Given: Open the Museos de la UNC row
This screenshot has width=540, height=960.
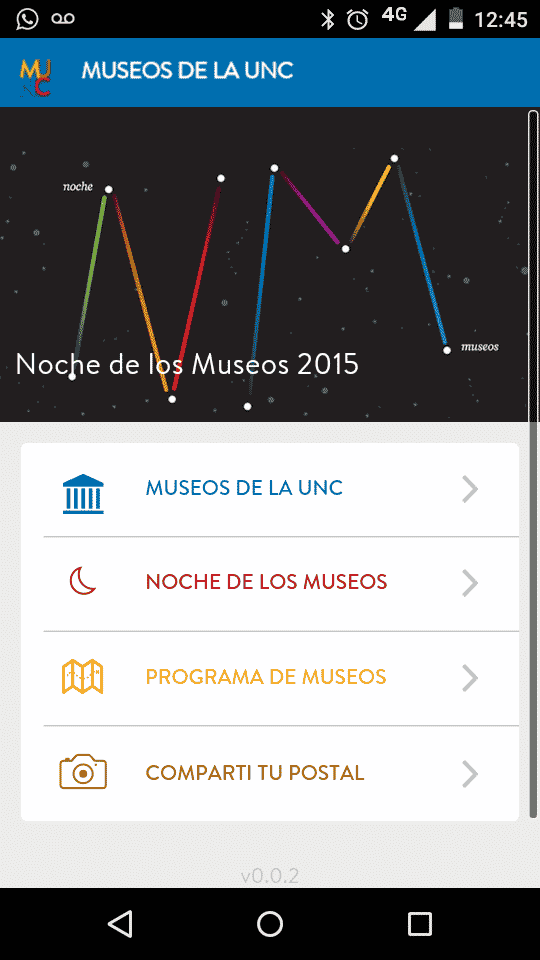Looking at the screenshot, I should tap(270, 490).
